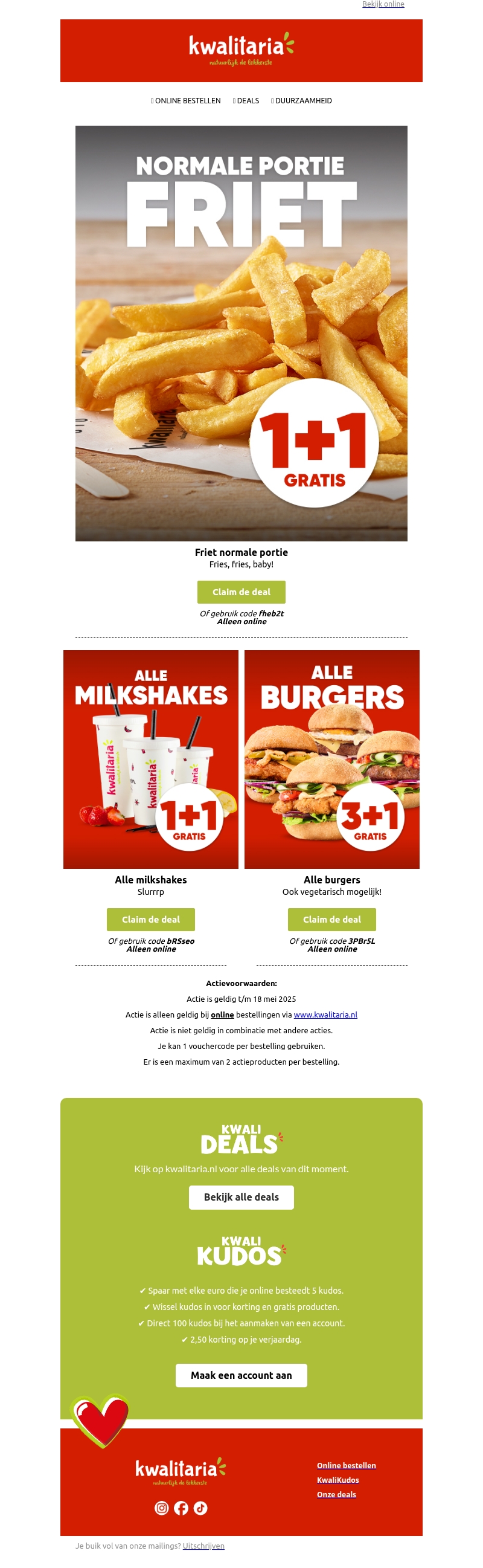This screenshot has width=483, height=1568.
Task: Open the Alle burgers promo image
Action: coord(331,758)
